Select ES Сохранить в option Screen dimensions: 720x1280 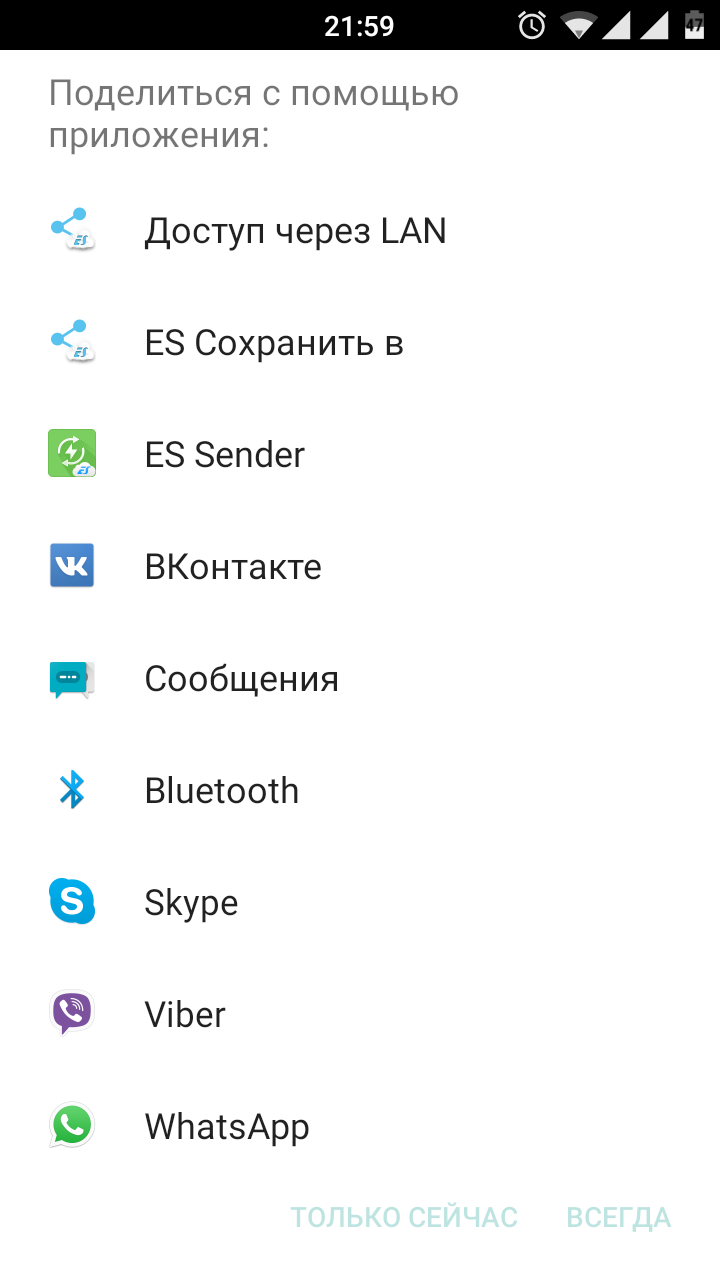(274, 344)
